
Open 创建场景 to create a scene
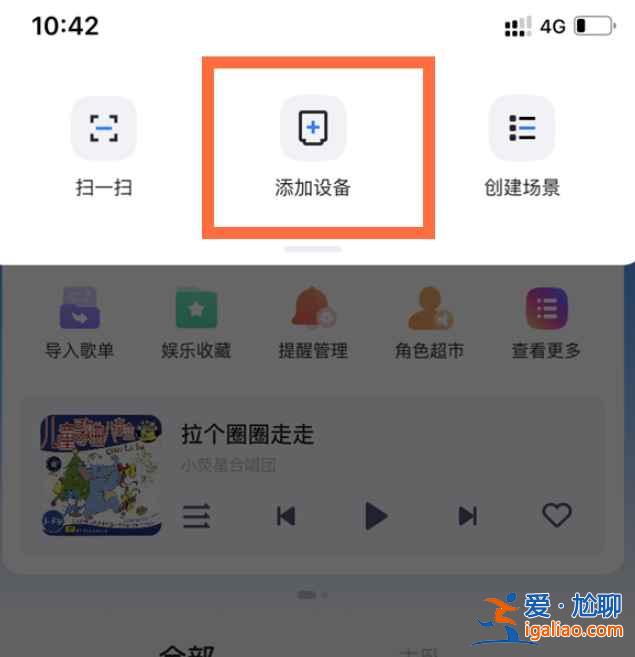tap(522, 129)
